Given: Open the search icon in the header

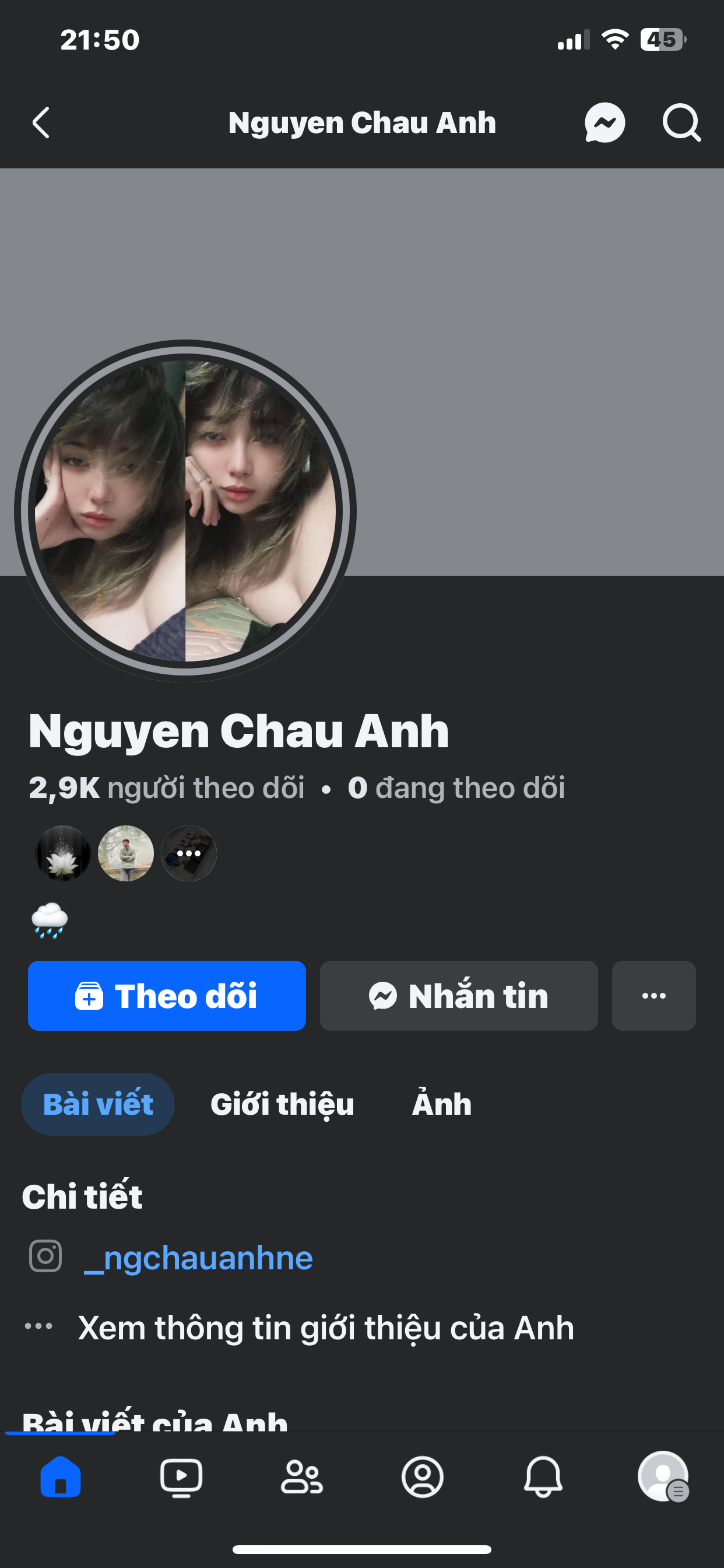Looking at the screenshot, I should pyautogui.click(x=681, y=123).
